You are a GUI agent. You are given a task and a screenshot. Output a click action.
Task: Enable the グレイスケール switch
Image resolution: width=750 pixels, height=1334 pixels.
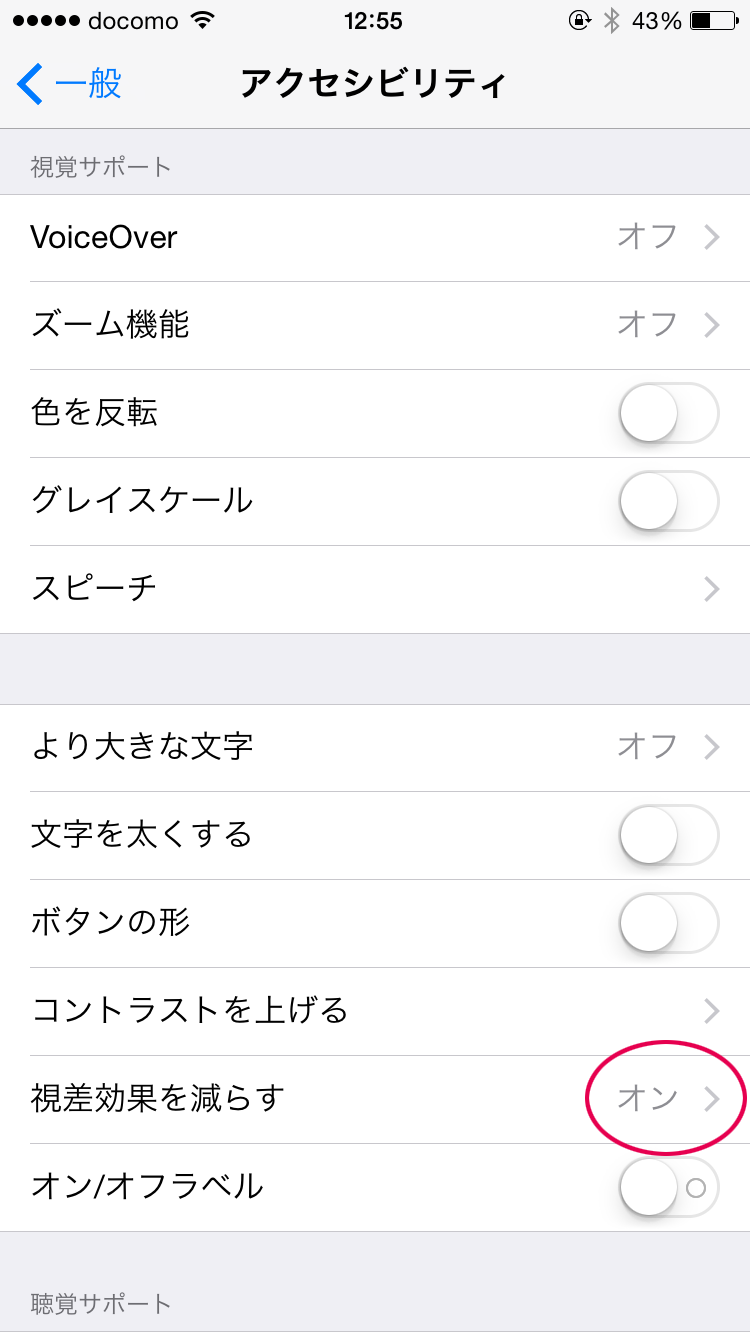(x=669, y=501)
